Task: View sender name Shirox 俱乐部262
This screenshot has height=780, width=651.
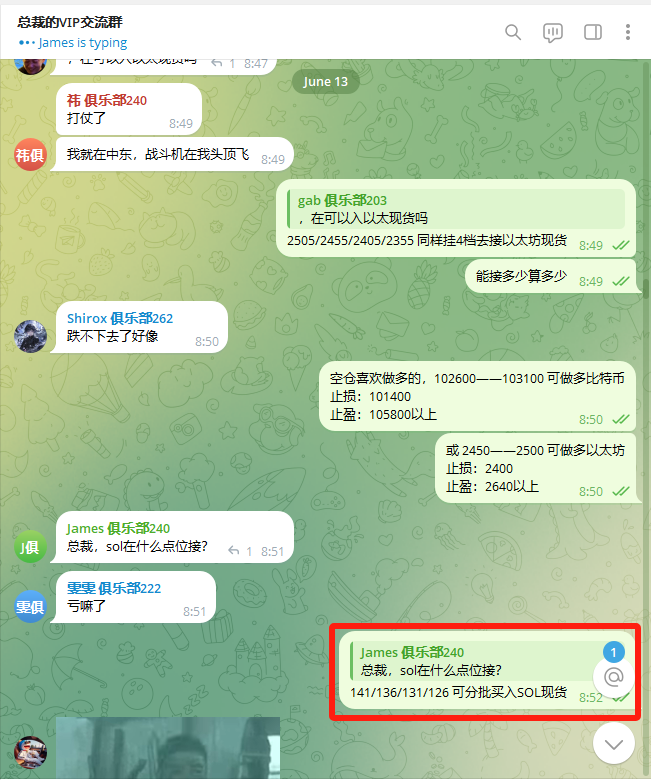Action: click(x=120, y=318)
